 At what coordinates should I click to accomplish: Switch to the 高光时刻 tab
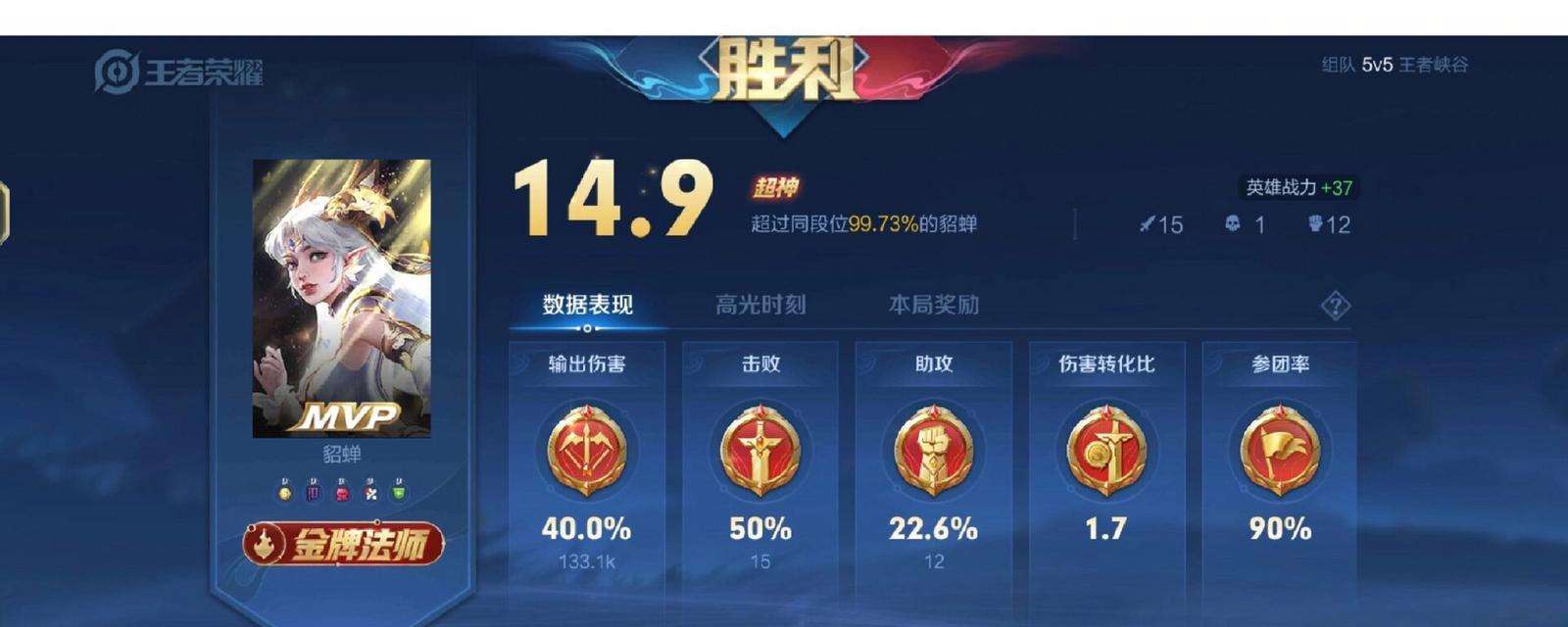(760, 305)
